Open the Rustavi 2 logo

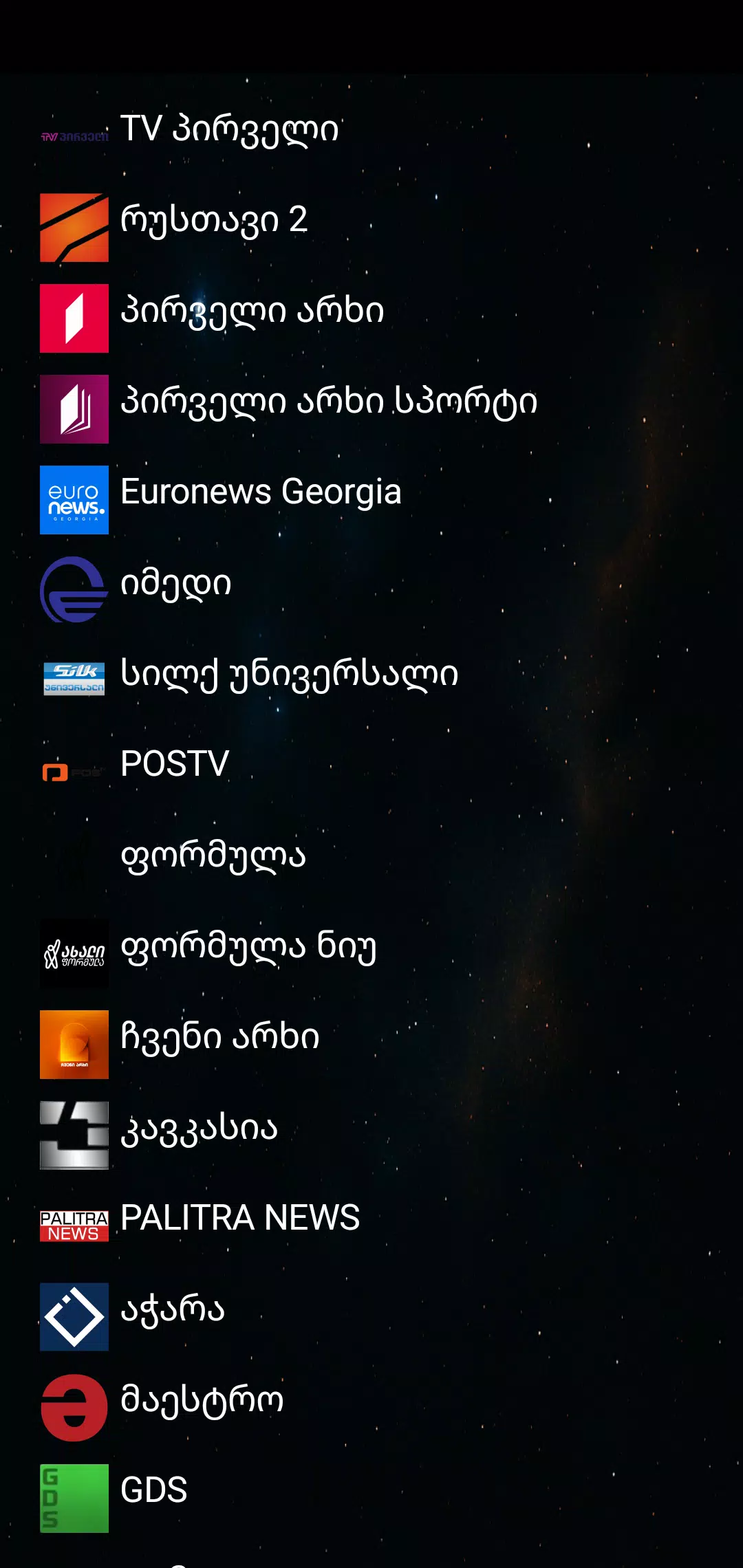(74, 228)
